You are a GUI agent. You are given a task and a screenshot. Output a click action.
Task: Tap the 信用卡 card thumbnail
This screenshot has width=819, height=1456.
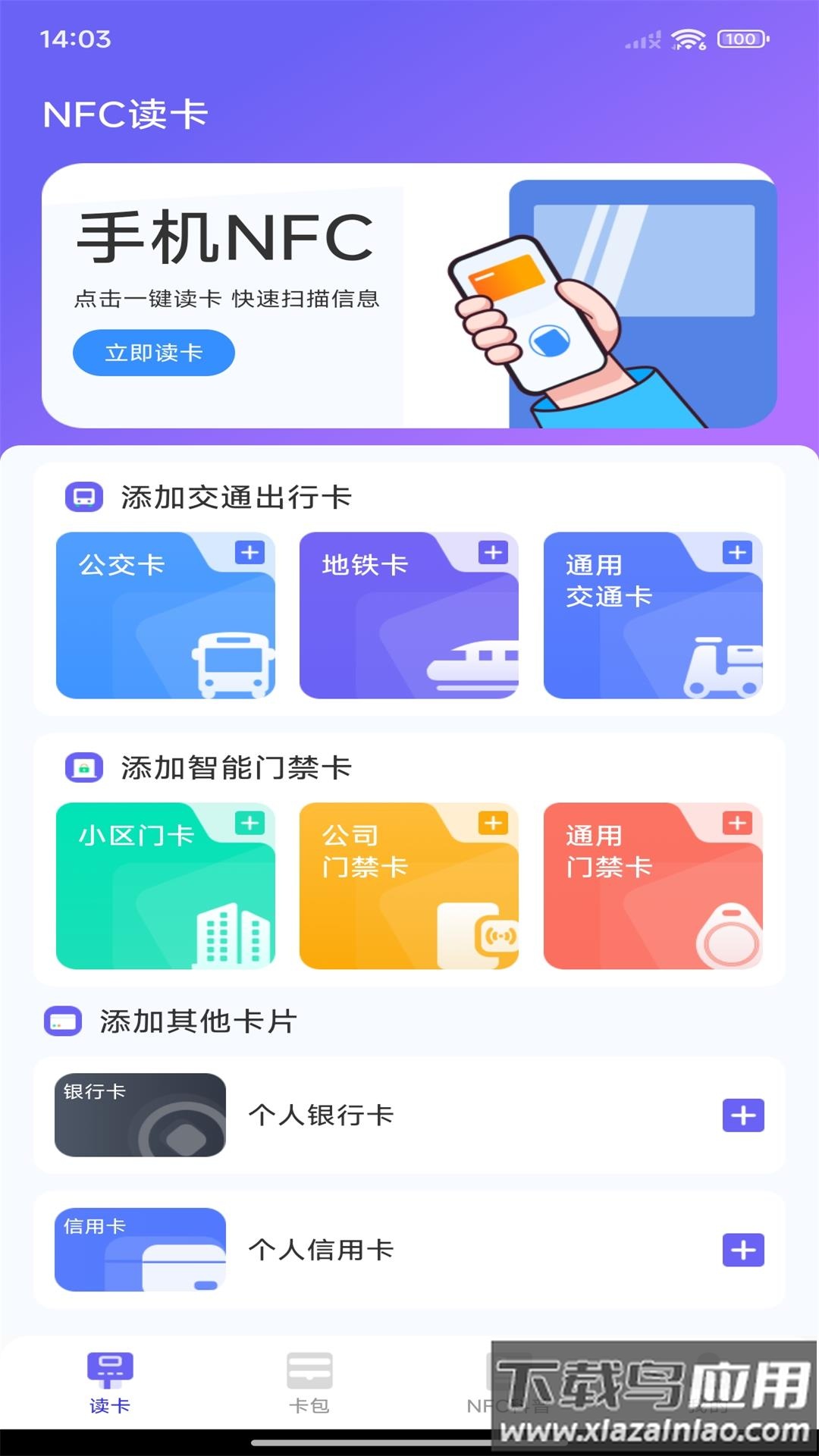(x=140, y=1250)
